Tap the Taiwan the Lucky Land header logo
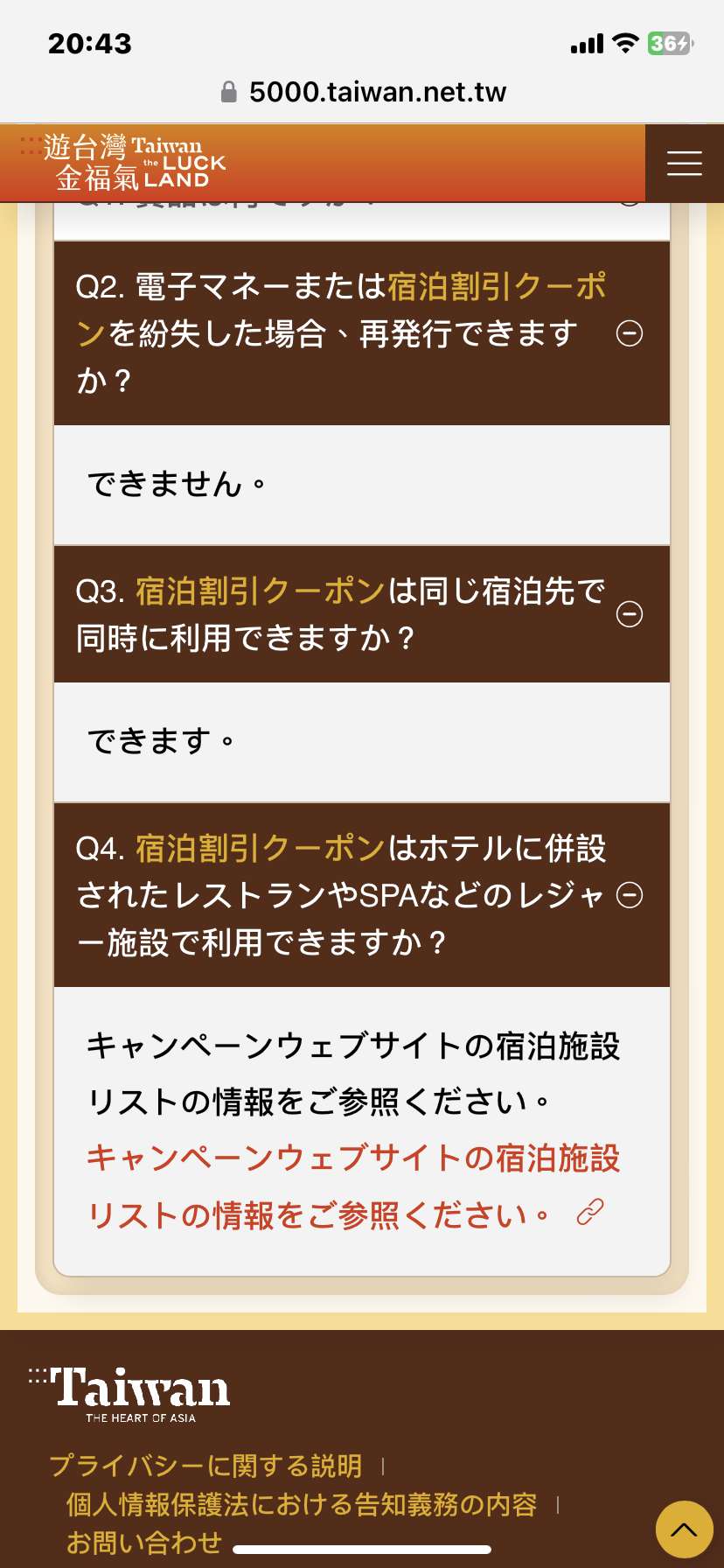The width and height of the screenshot is (724, 1568). [x=123, y=162]
